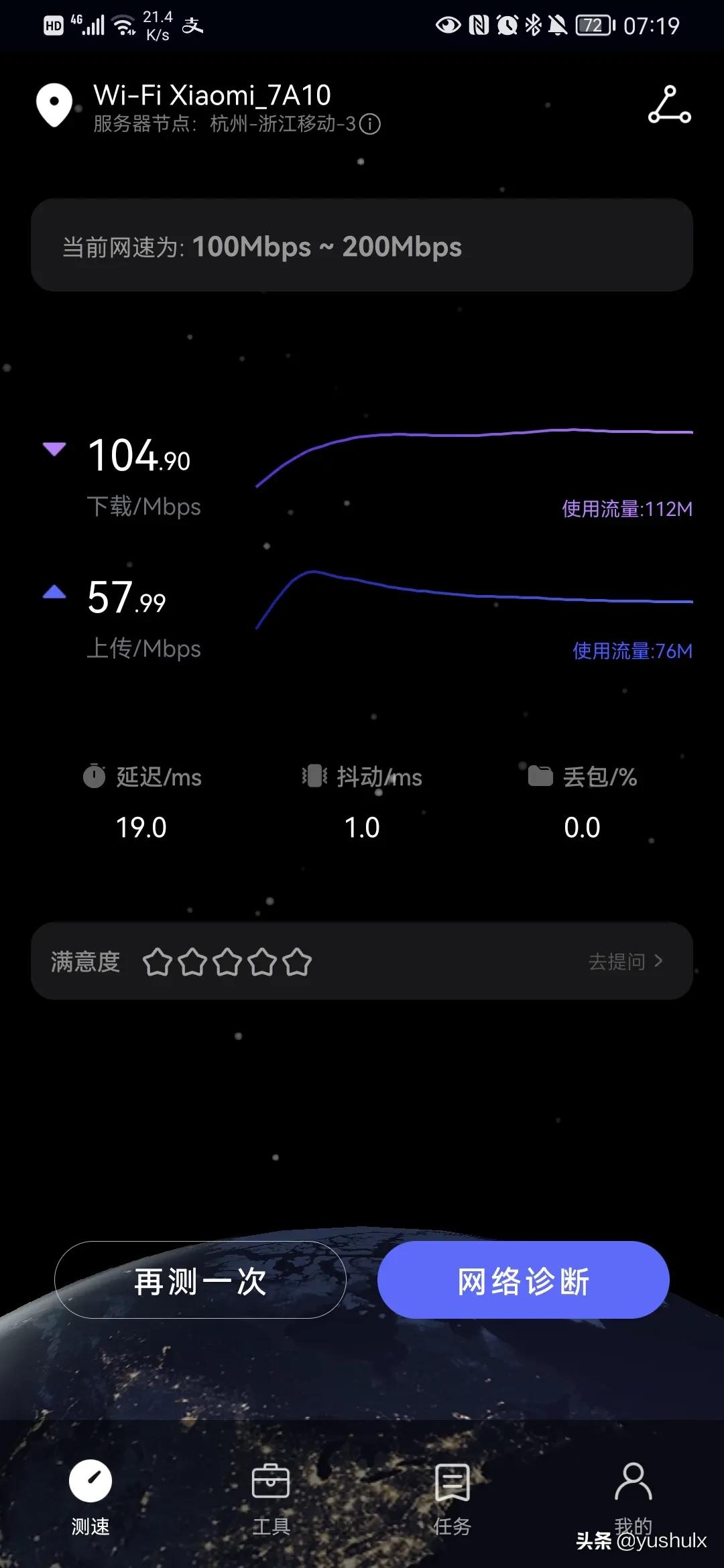Tap the info icon beside 杭州-浙江移动-3

(371, 125)
